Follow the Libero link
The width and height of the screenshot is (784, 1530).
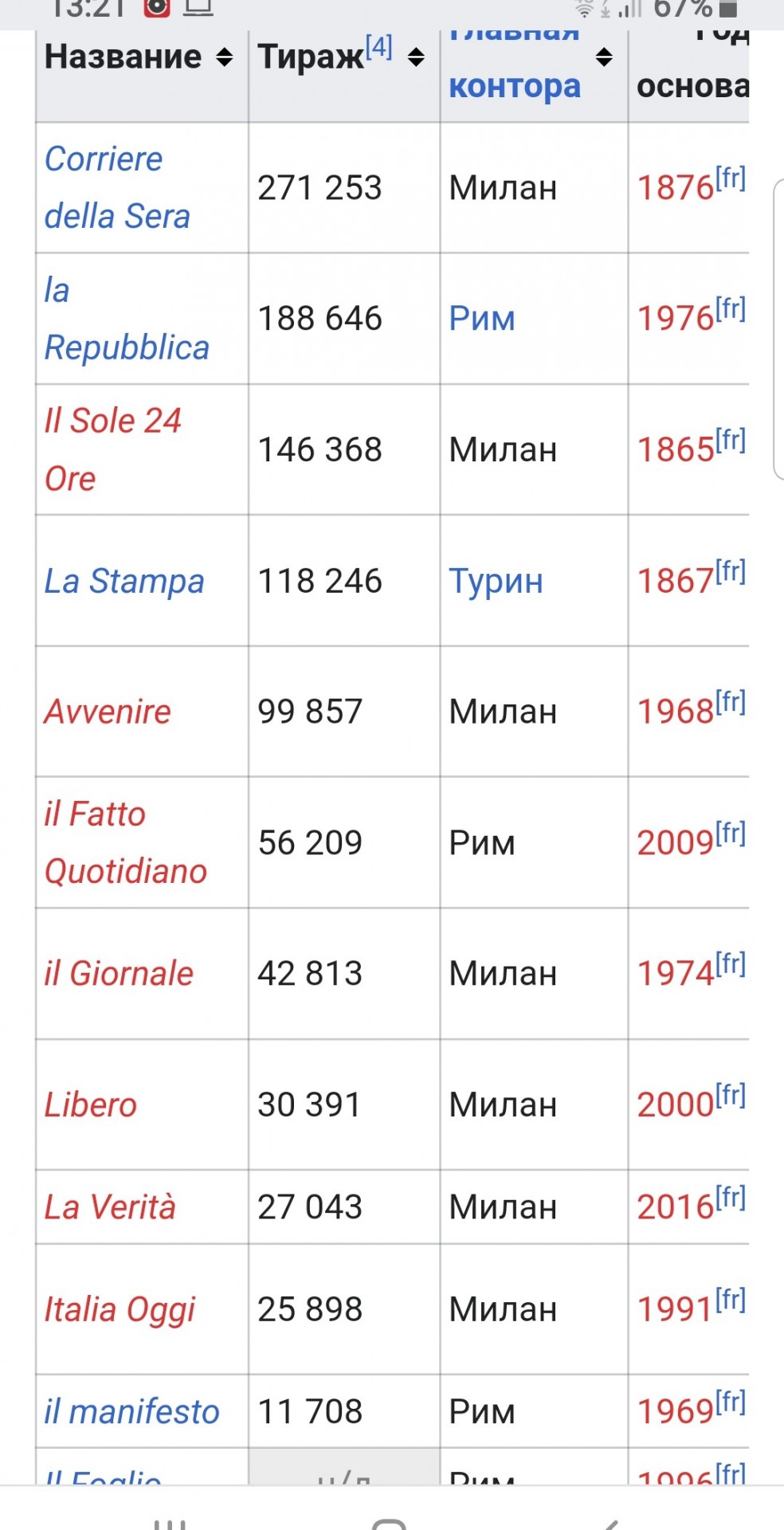pos(90,1104)
